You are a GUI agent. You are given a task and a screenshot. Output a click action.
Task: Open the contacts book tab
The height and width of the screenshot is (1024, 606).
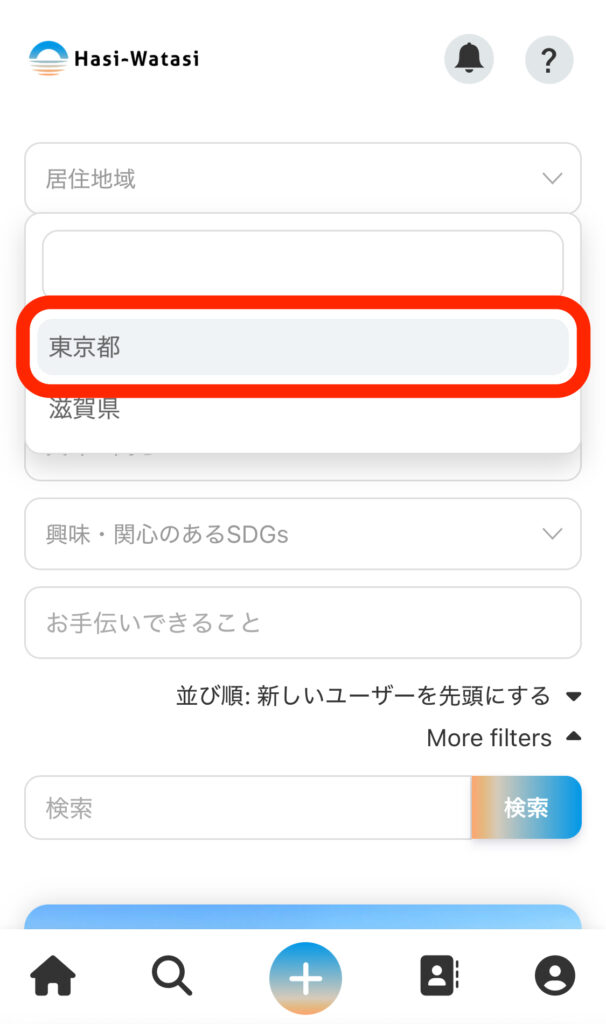coord(438,976)
